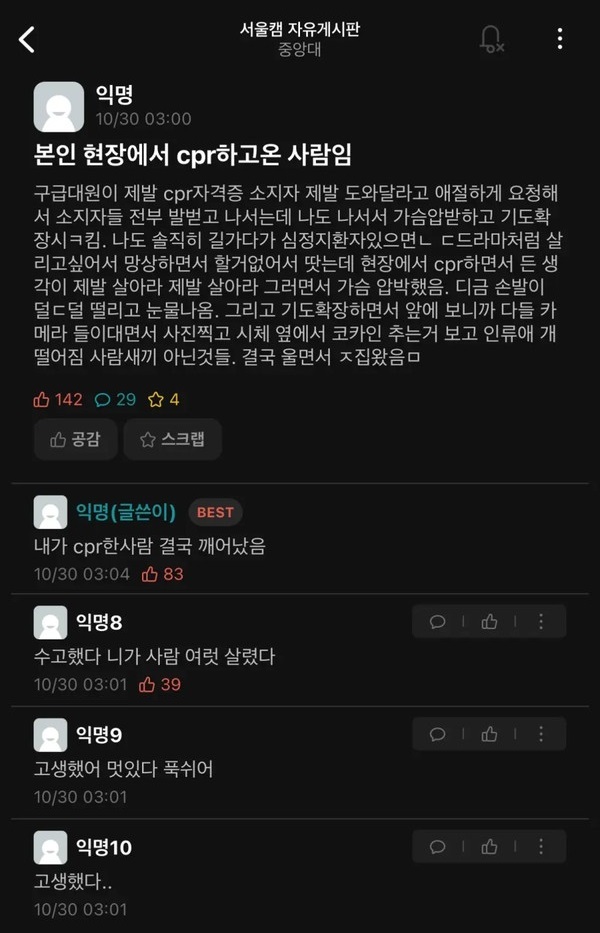Open more options for 익명10's comment

[541, 846]
